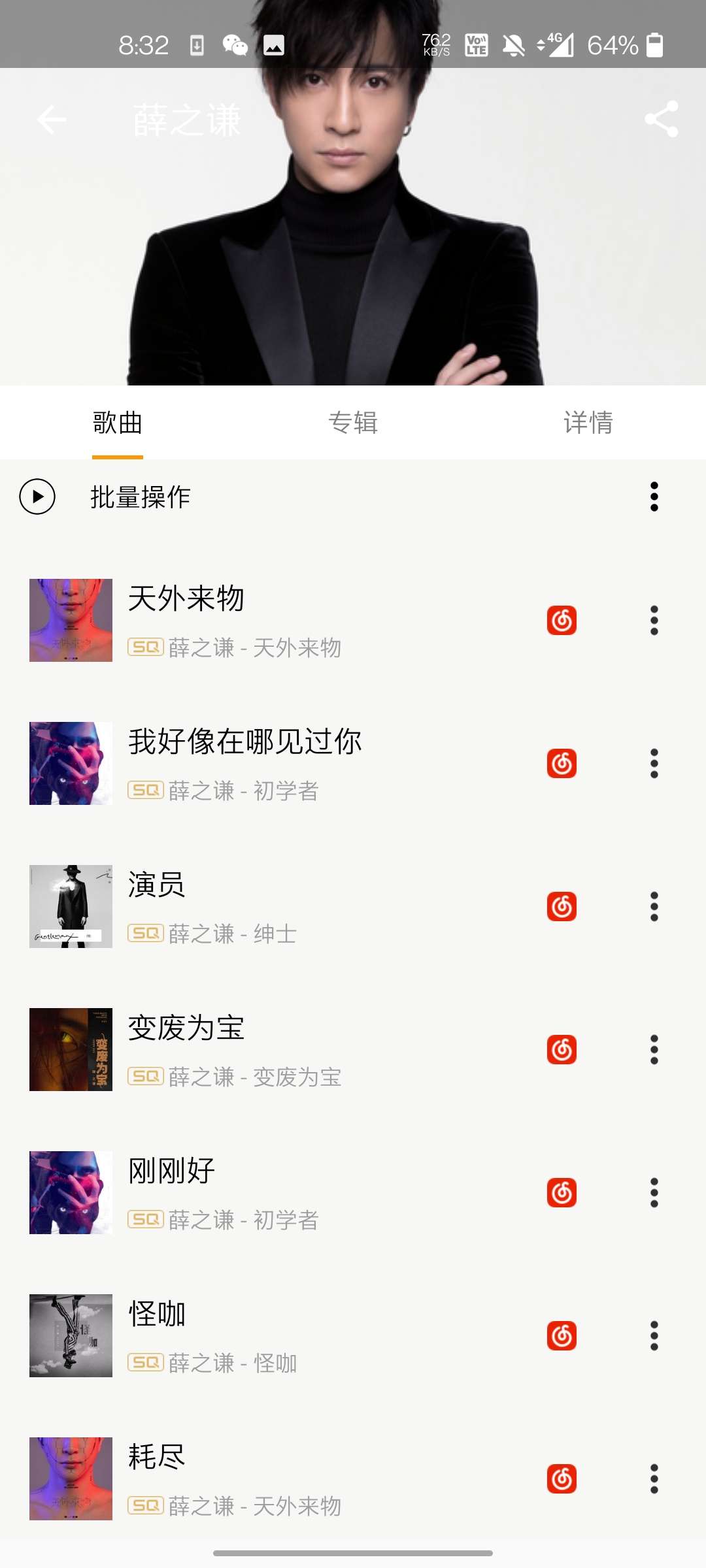This screenshot has height=1568, width=706.
Task: Open the three-dot menu beside 批量操作
Action: 654,497
